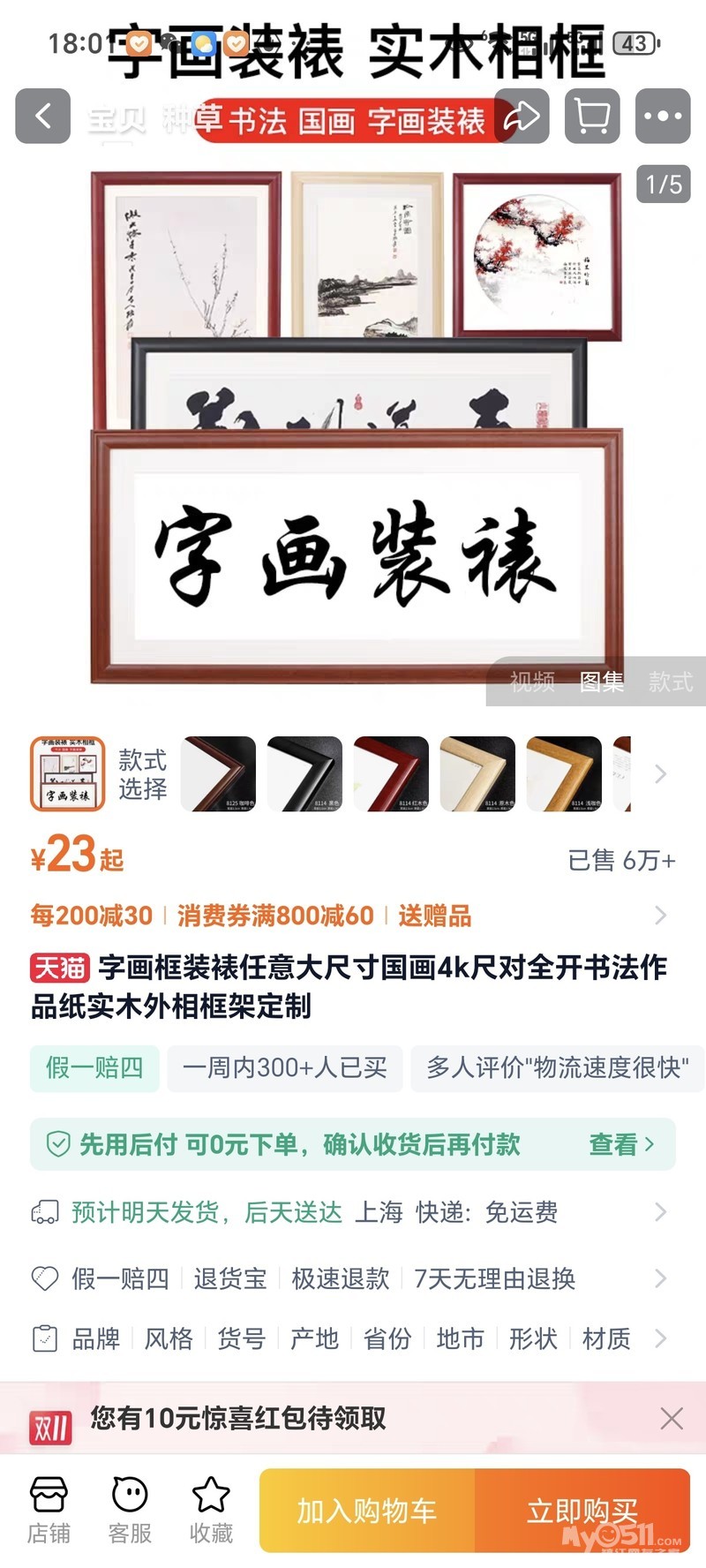The image size is (706, 1568).
Task: Select the black frame style swatch
Action: click(304, 773)
